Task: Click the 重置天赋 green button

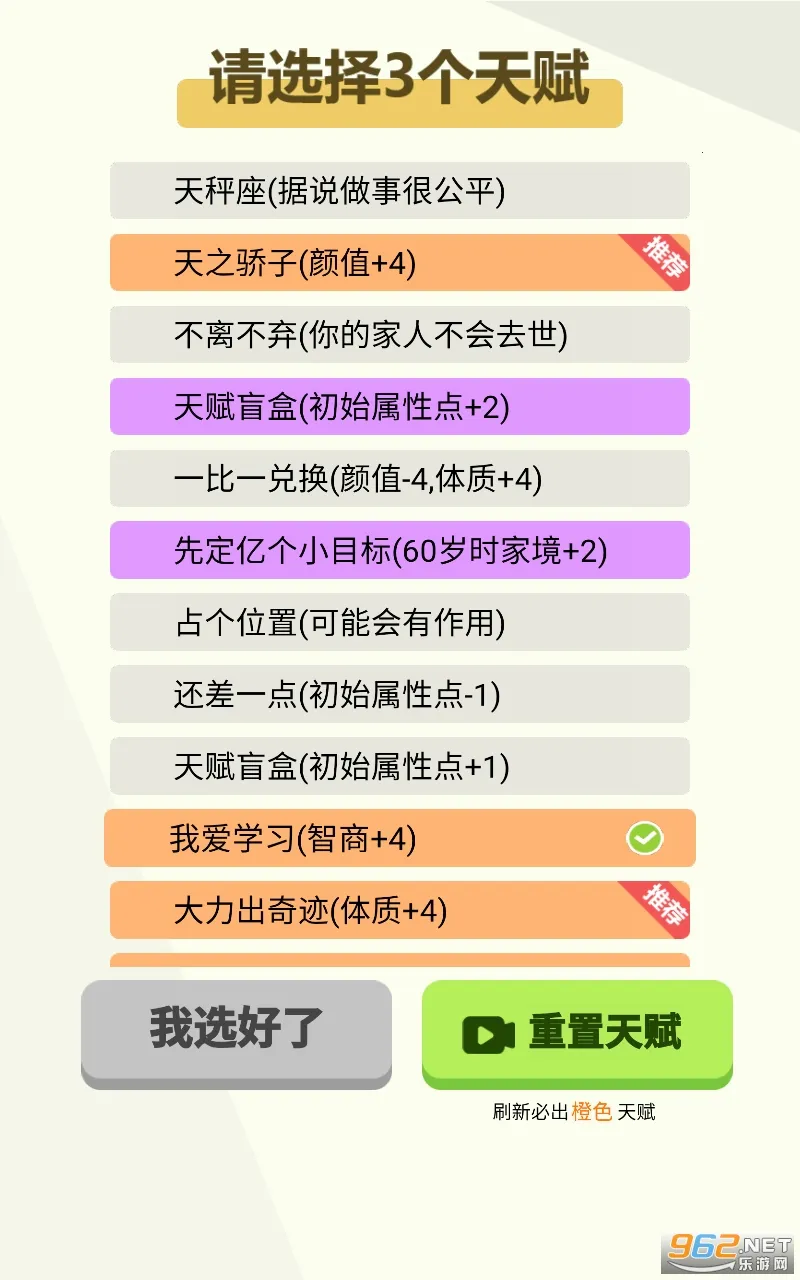Action: click(x=575, y=1036)
